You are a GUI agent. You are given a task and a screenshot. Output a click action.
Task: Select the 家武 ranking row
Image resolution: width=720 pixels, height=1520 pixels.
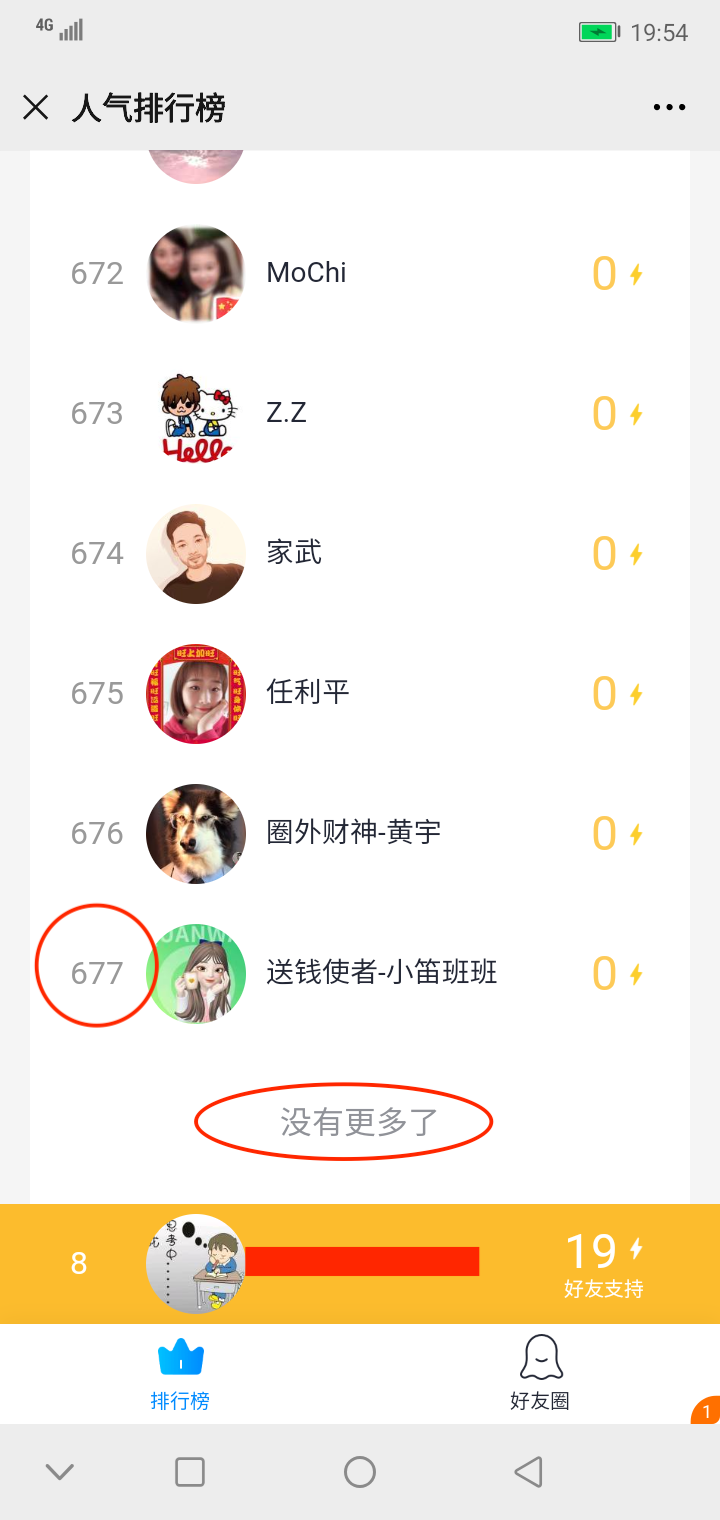coord(360,553)
